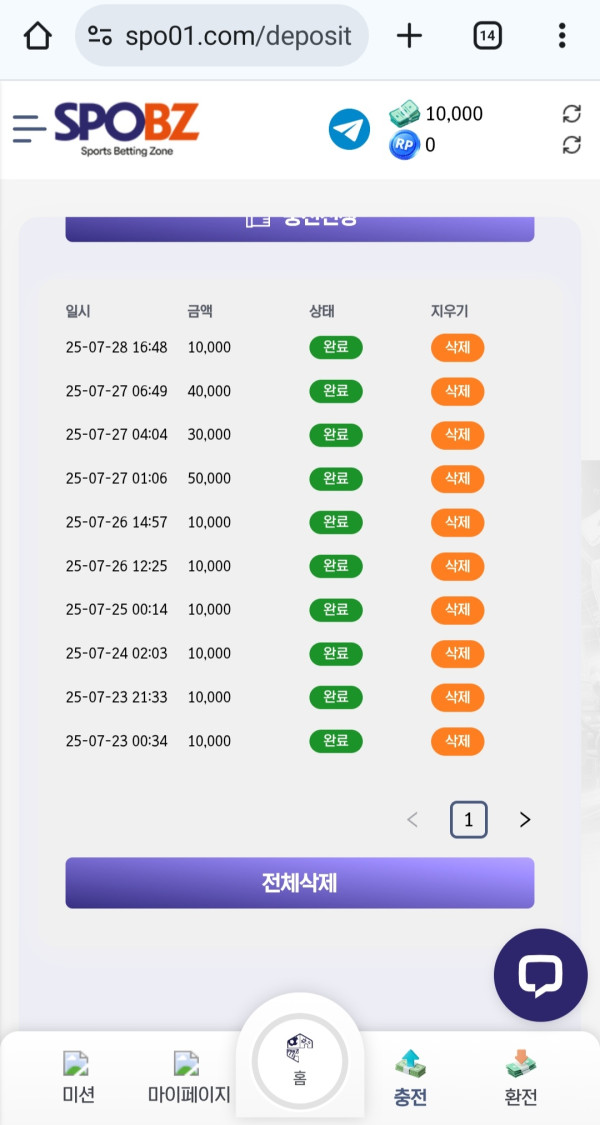Delete the 25-07-26 14:57 record
Screen dimensions: 600x1125
(457, 522)
